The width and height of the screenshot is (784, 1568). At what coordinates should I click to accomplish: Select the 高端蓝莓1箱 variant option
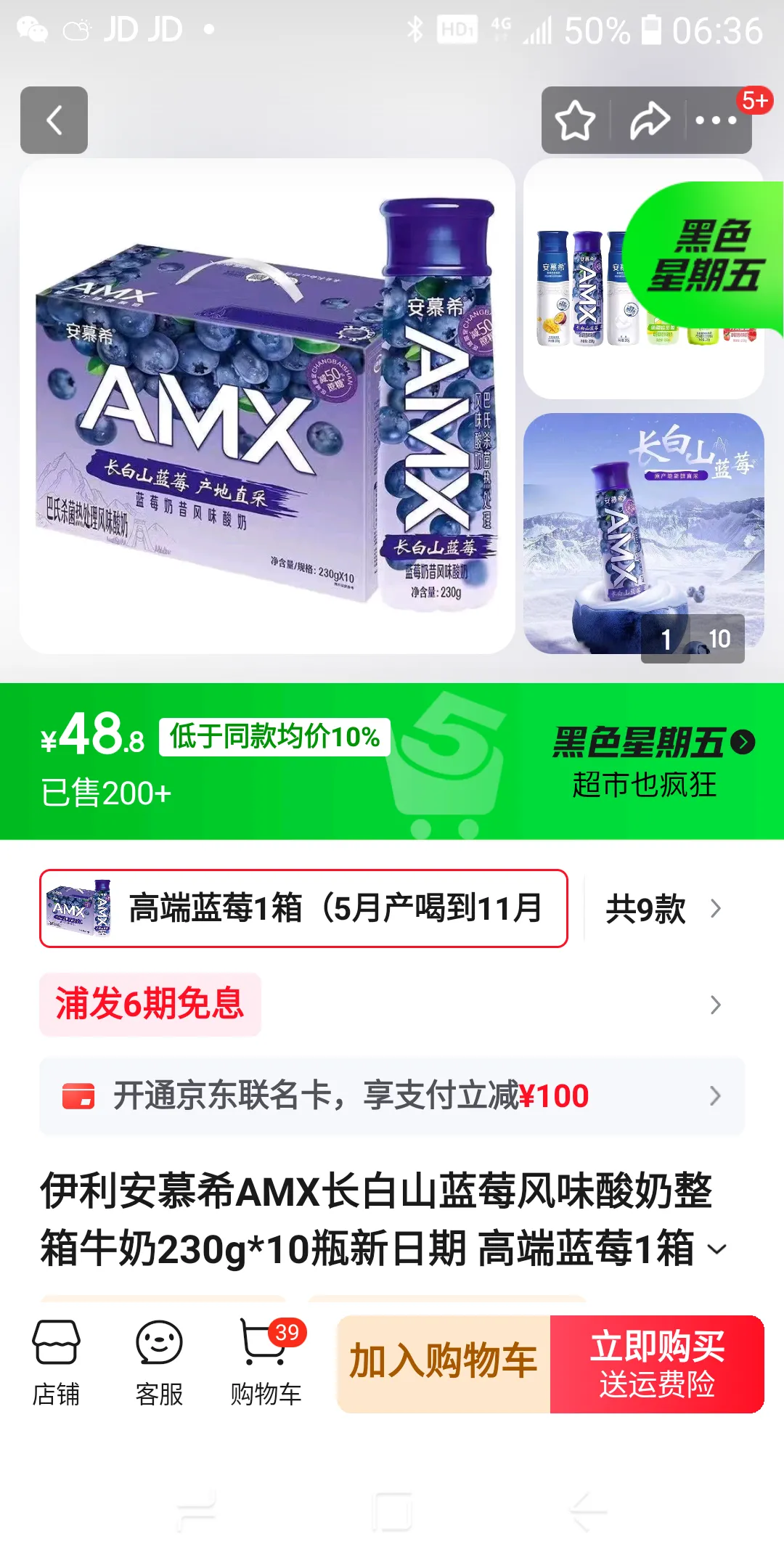tap(303, 908)
